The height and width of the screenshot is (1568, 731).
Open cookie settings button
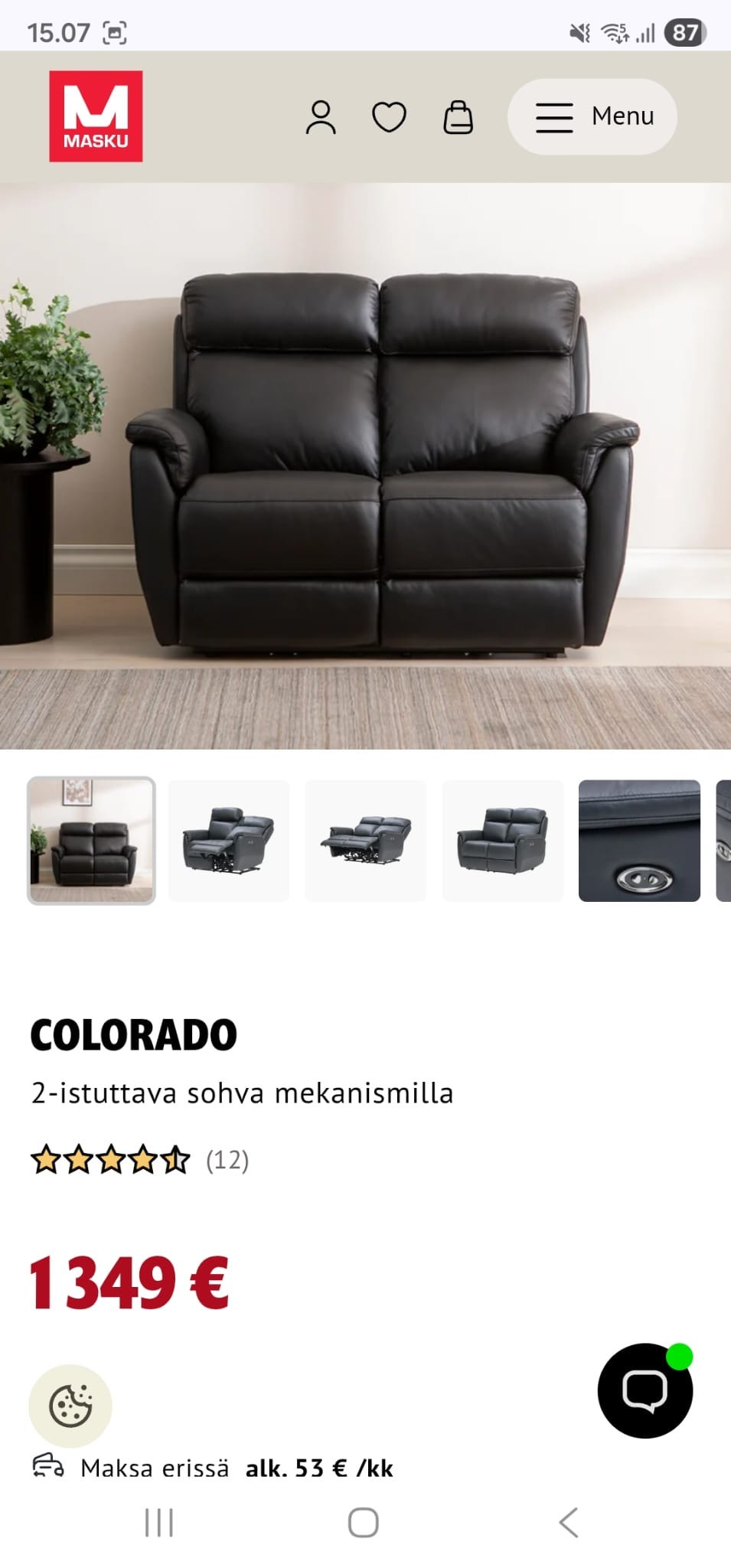(x=70, y=1406)
